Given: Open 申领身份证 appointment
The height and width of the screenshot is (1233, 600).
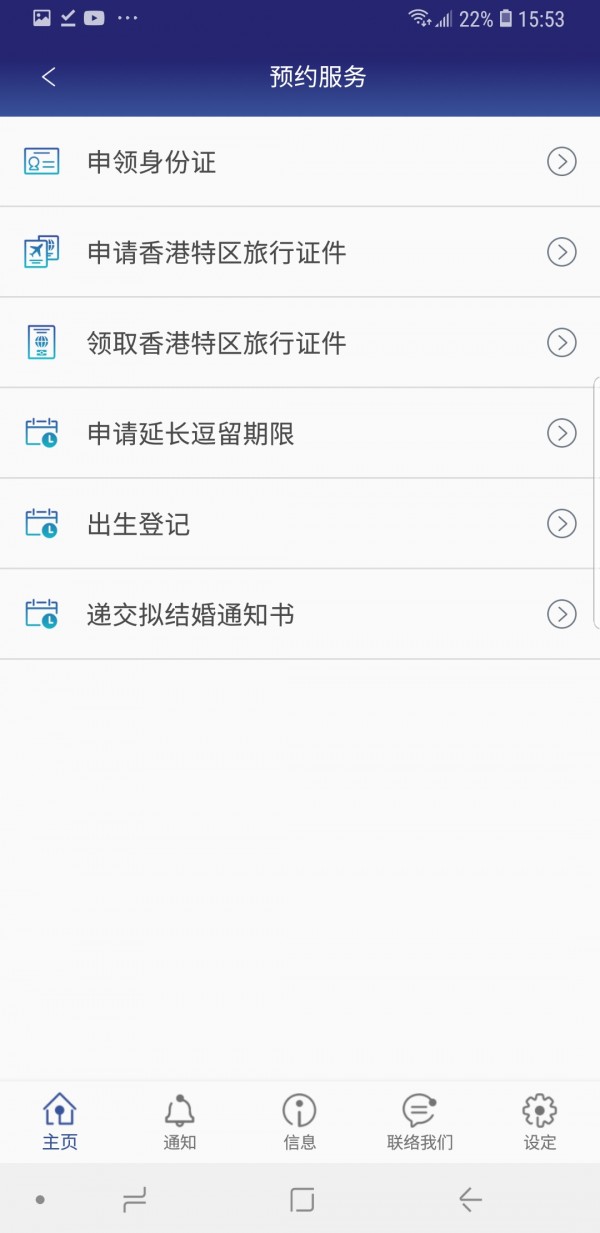Looking at the screenshot, I should [x=300, y=162].
